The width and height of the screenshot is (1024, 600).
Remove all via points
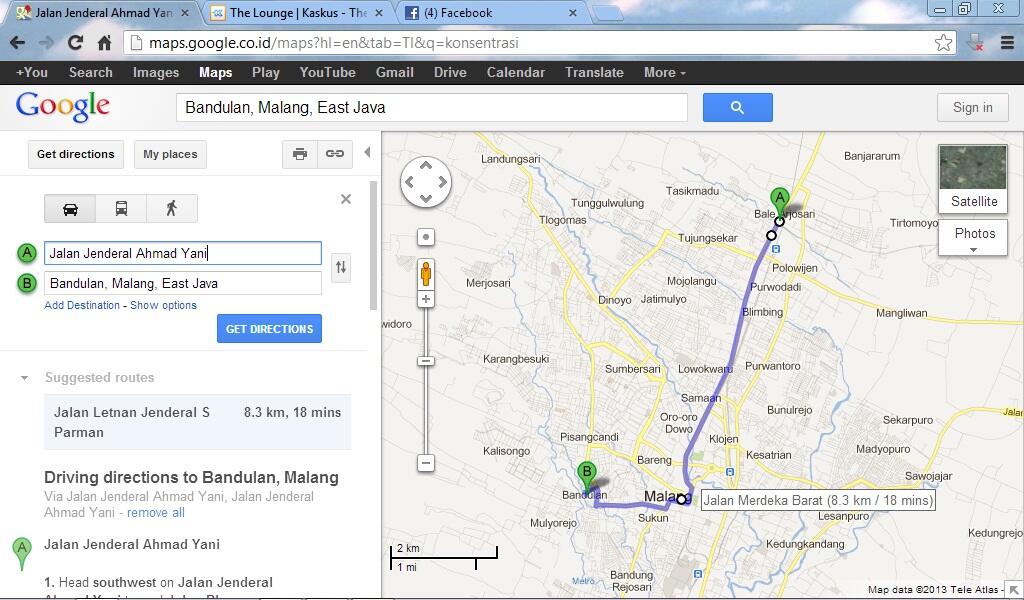pyautogui.click(x=155, y=513)
